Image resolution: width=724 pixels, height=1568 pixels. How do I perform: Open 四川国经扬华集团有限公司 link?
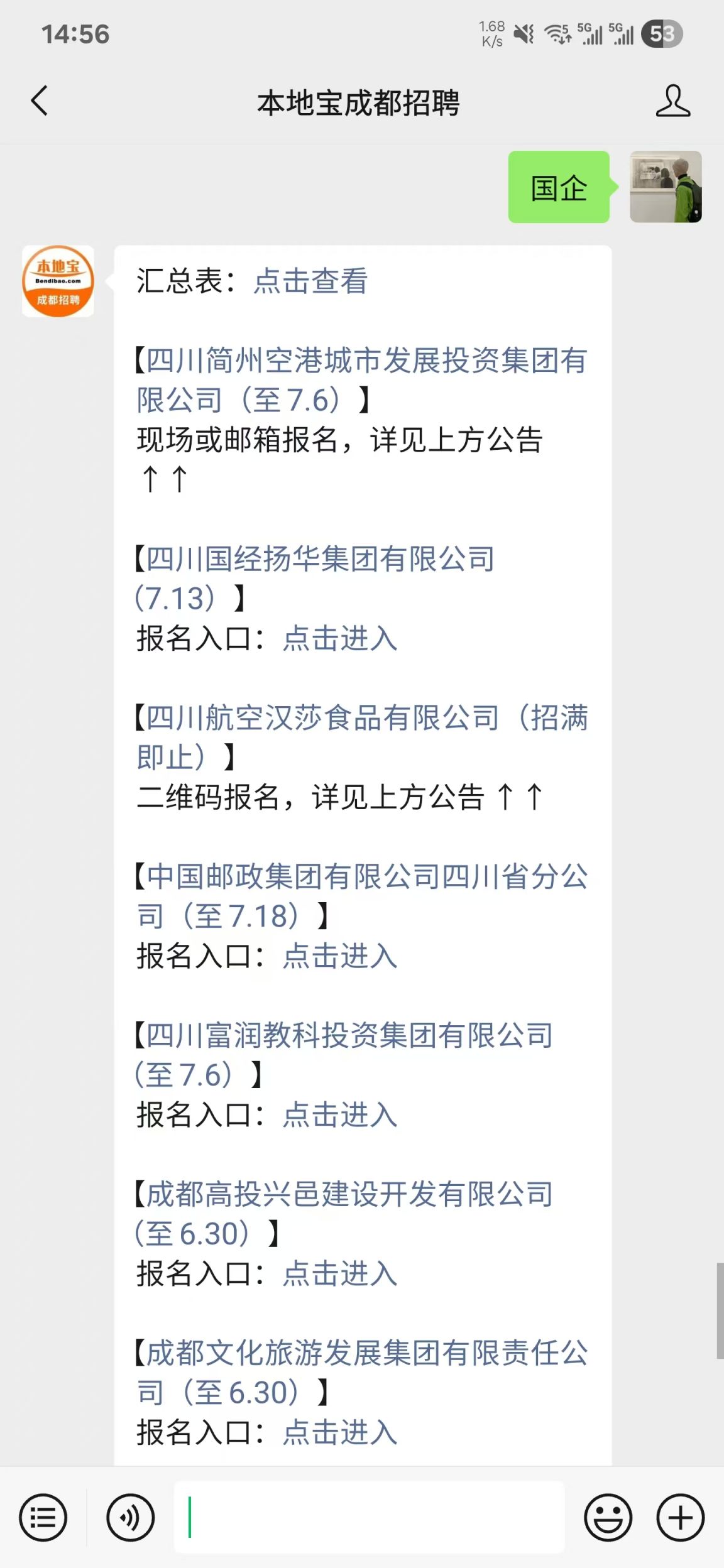pyautogui.click(x=315, y=579)
